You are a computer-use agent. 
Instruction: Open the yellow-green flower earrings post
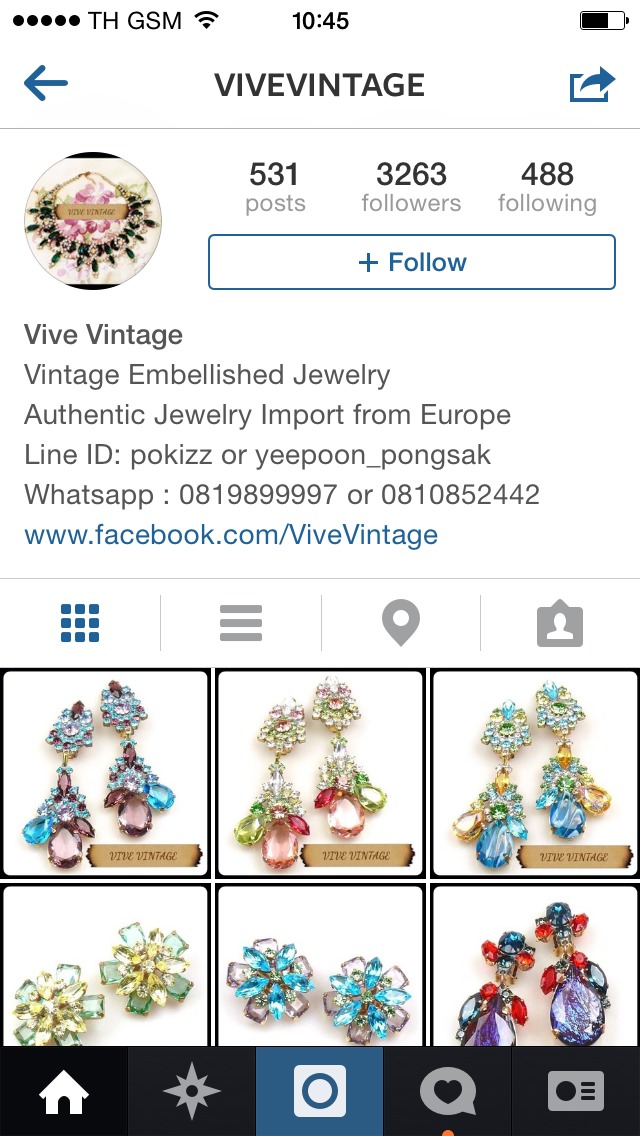click(x=105, y=966)
